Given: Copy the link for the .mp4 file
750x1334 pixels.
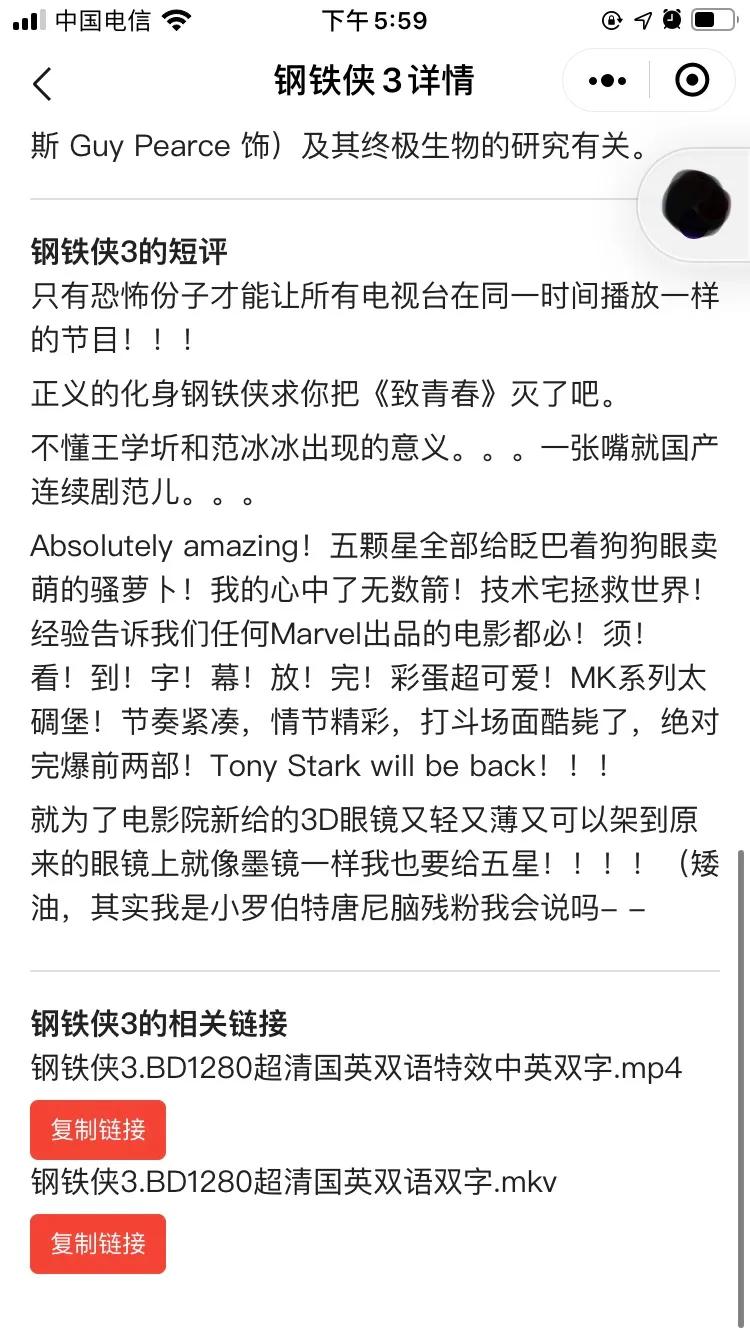Looking at the screenshot, I should (98, 1130).
